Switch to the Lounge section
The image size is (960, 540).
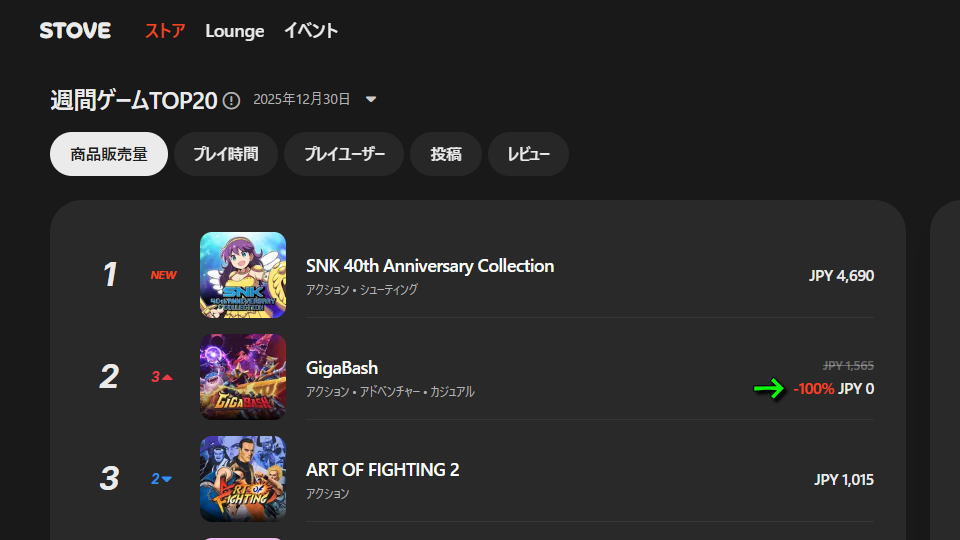tap(234, 31)
